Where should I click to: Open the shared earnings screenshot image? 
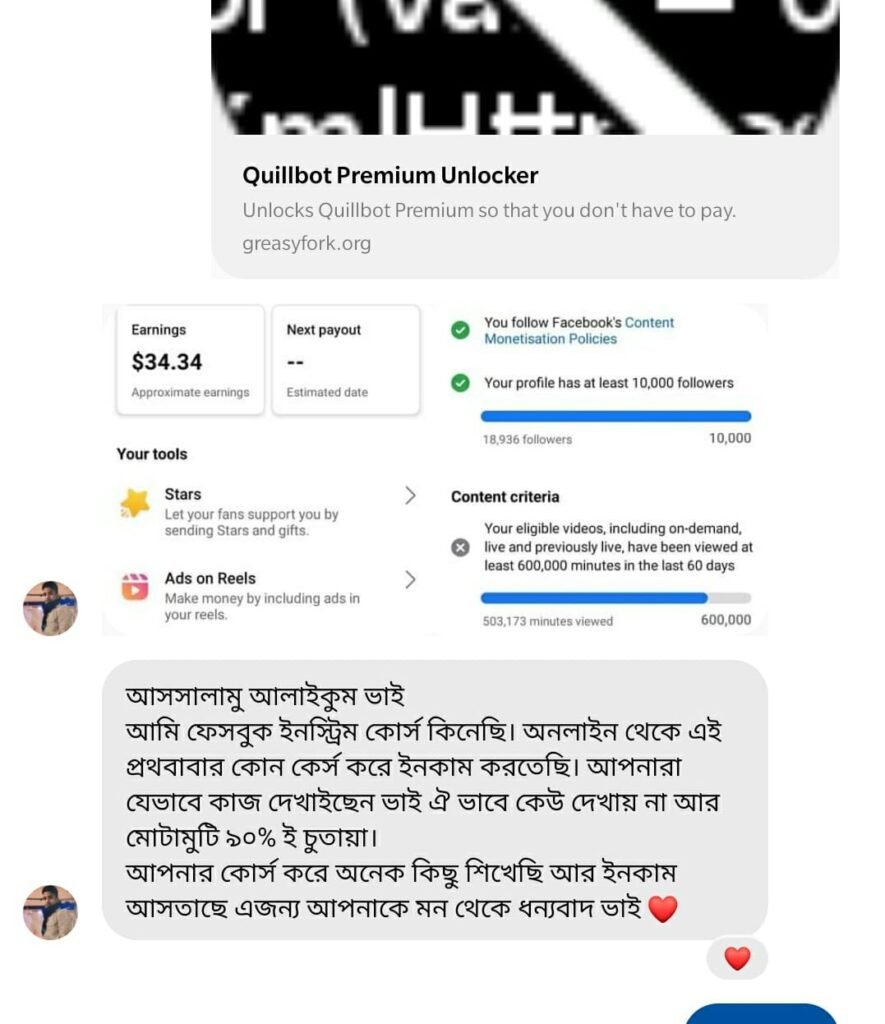[434, 470]
